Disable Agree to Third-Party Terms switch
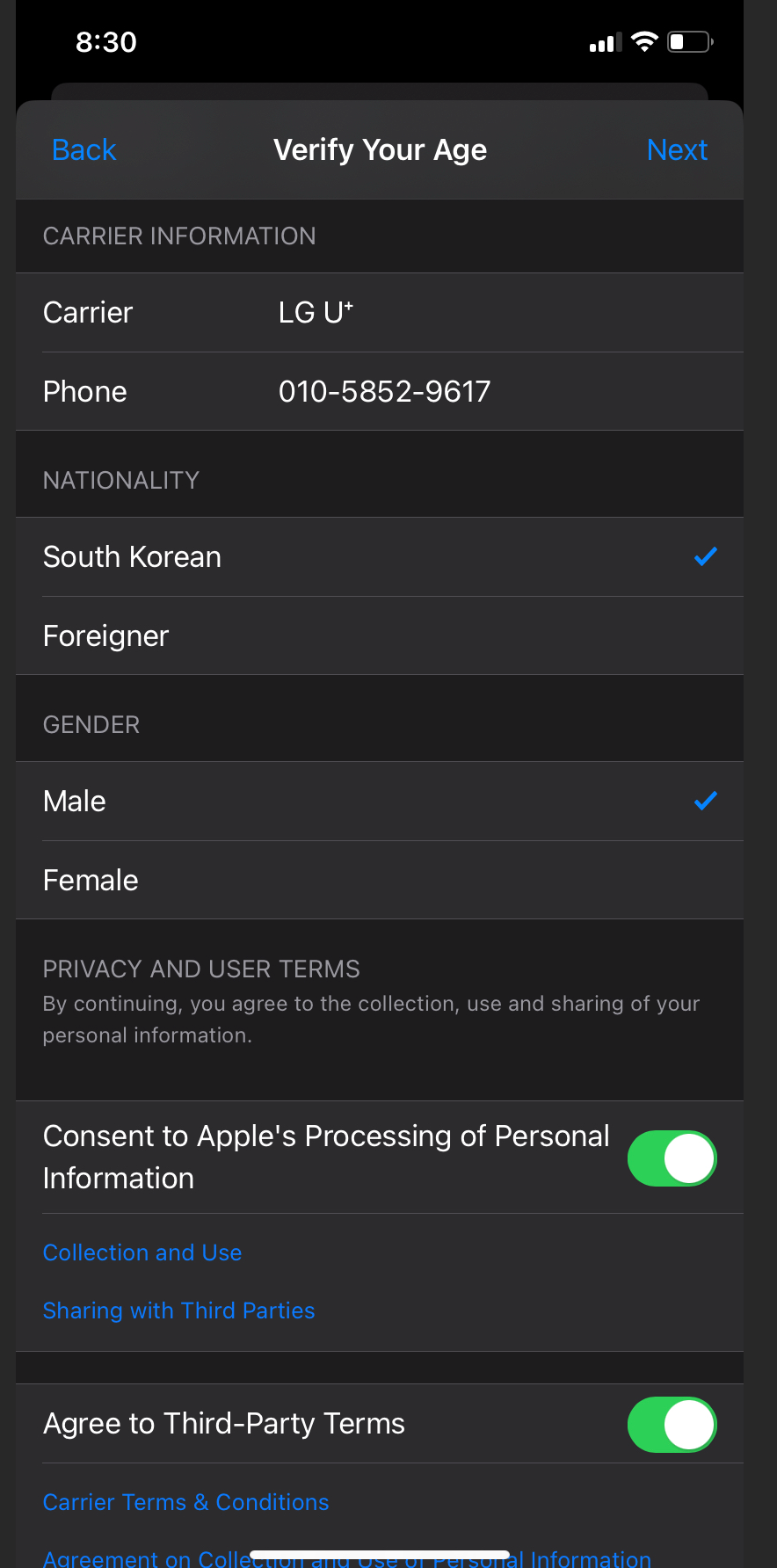The width and height of the screenshot is (777, 1568). point(672,1424)
